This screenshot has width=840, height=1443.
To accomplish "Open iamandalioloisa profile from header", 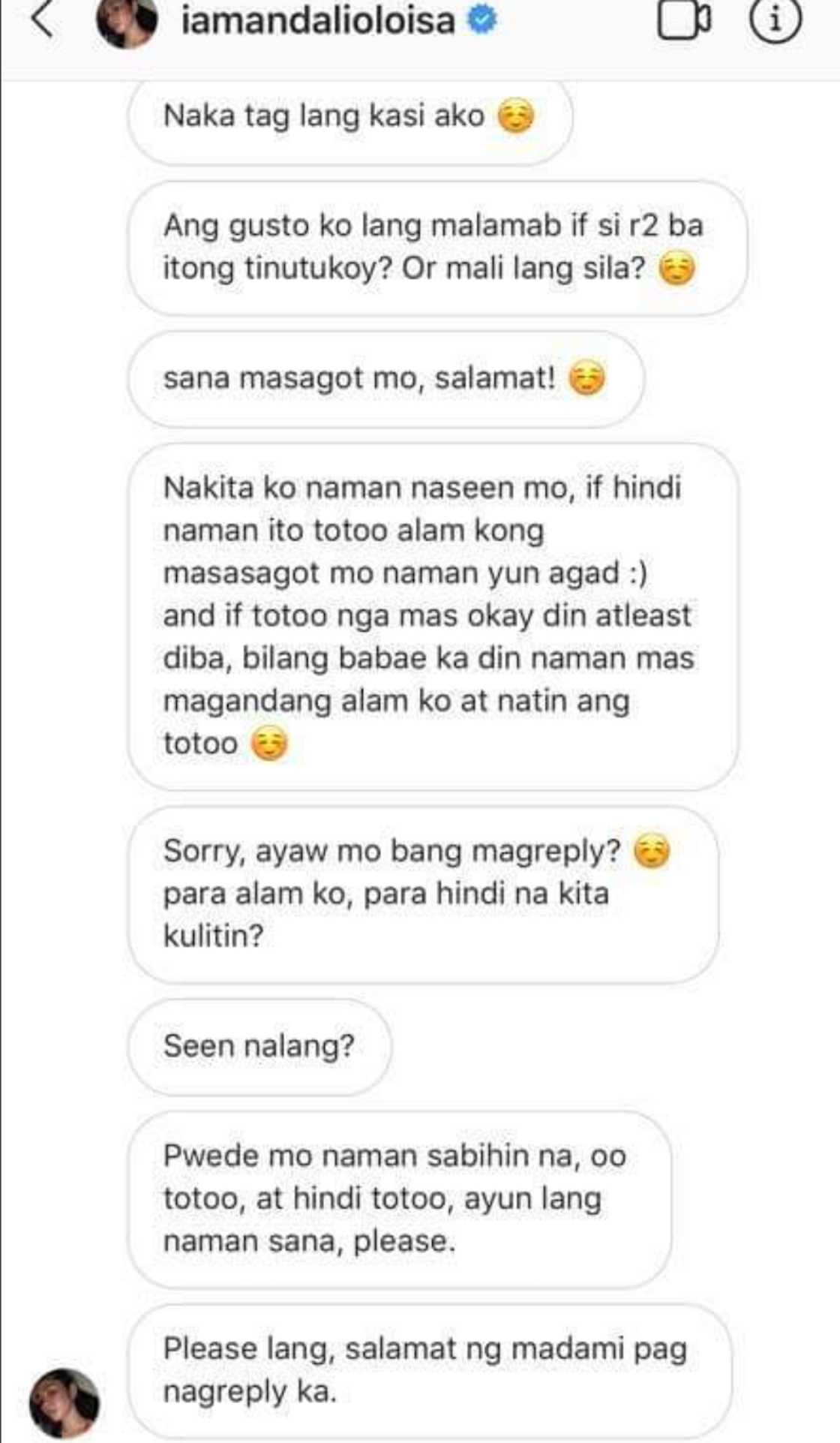I will (x=318, y=21).
